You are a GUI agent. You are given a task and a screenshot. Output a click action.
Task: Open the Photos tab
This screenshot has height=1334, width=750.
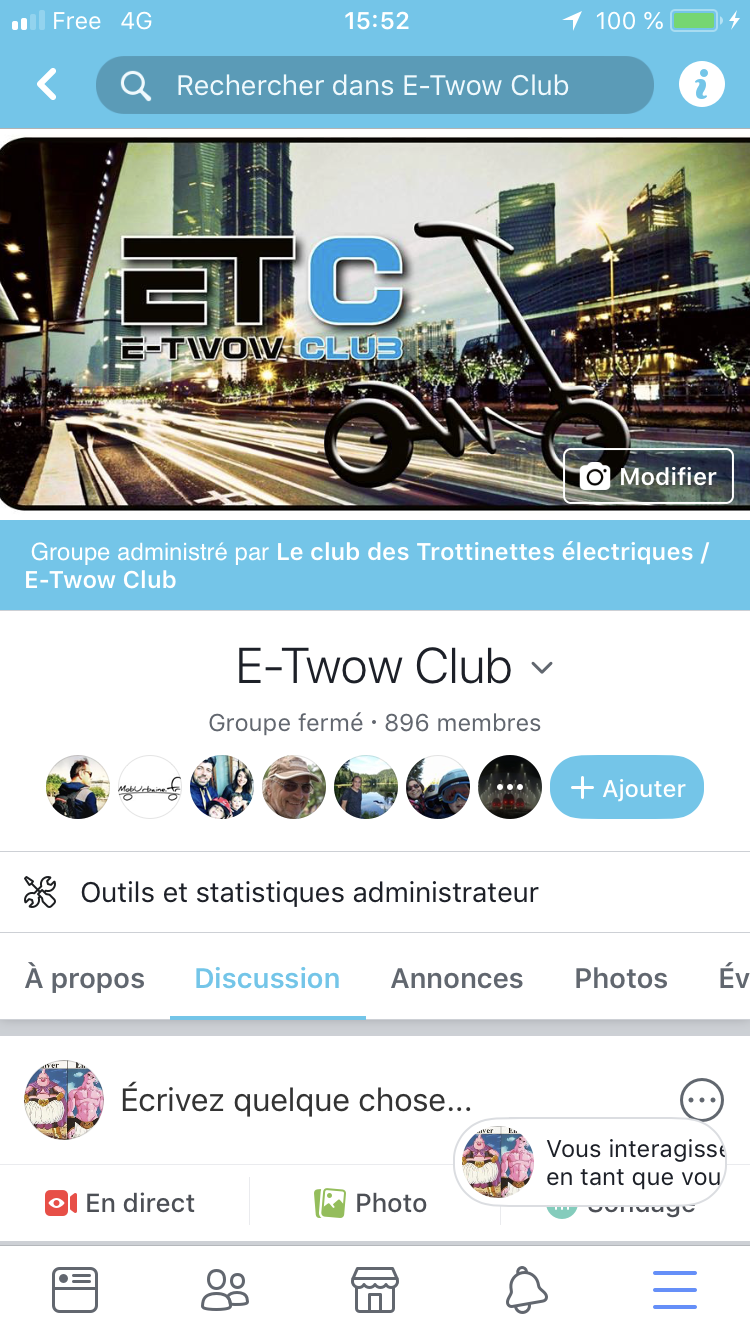(x=621, y=978)
